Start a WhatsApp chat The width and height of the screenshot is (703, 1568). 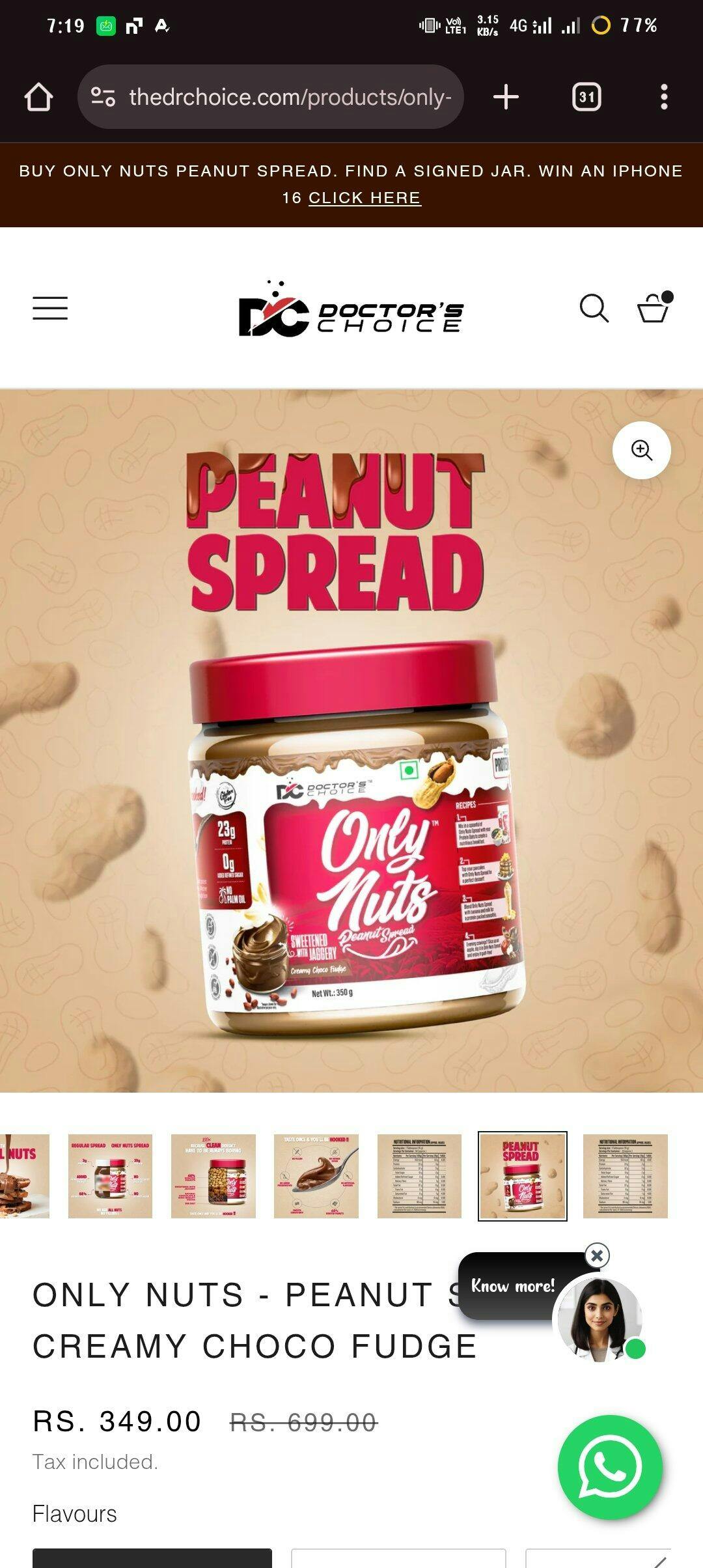(x=610, y=1467)
